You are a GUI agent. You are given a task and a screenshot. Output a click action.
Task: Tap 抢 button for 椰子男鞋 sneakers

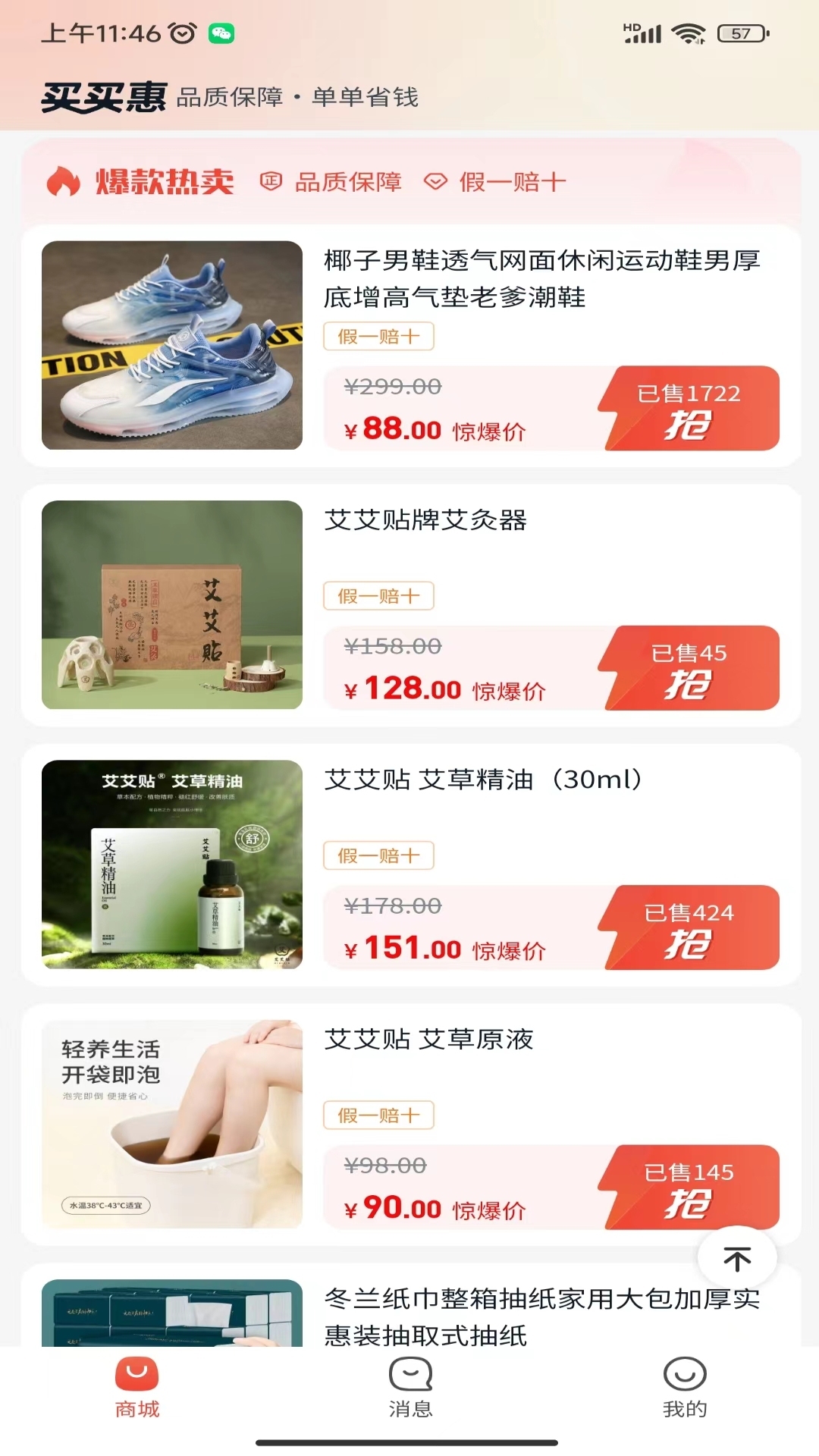coord(689,409)
